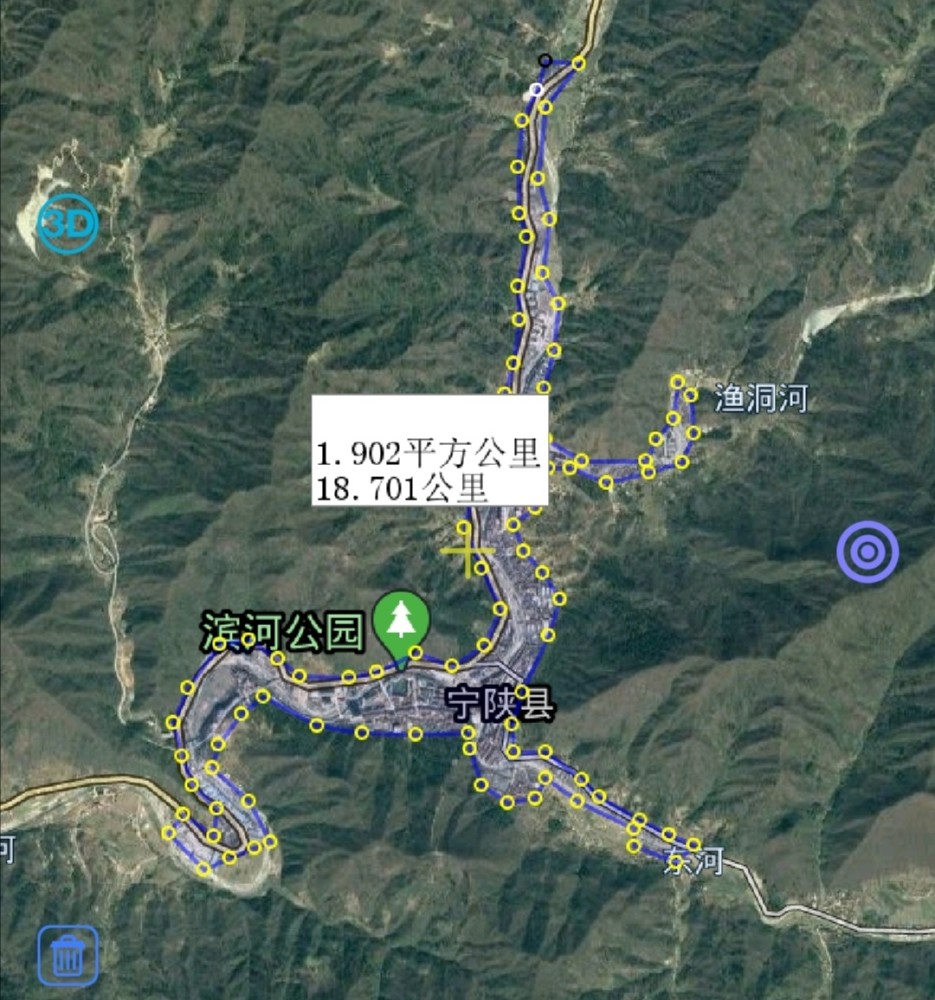
Task: Tap the location target button
Action: [867, 552]
